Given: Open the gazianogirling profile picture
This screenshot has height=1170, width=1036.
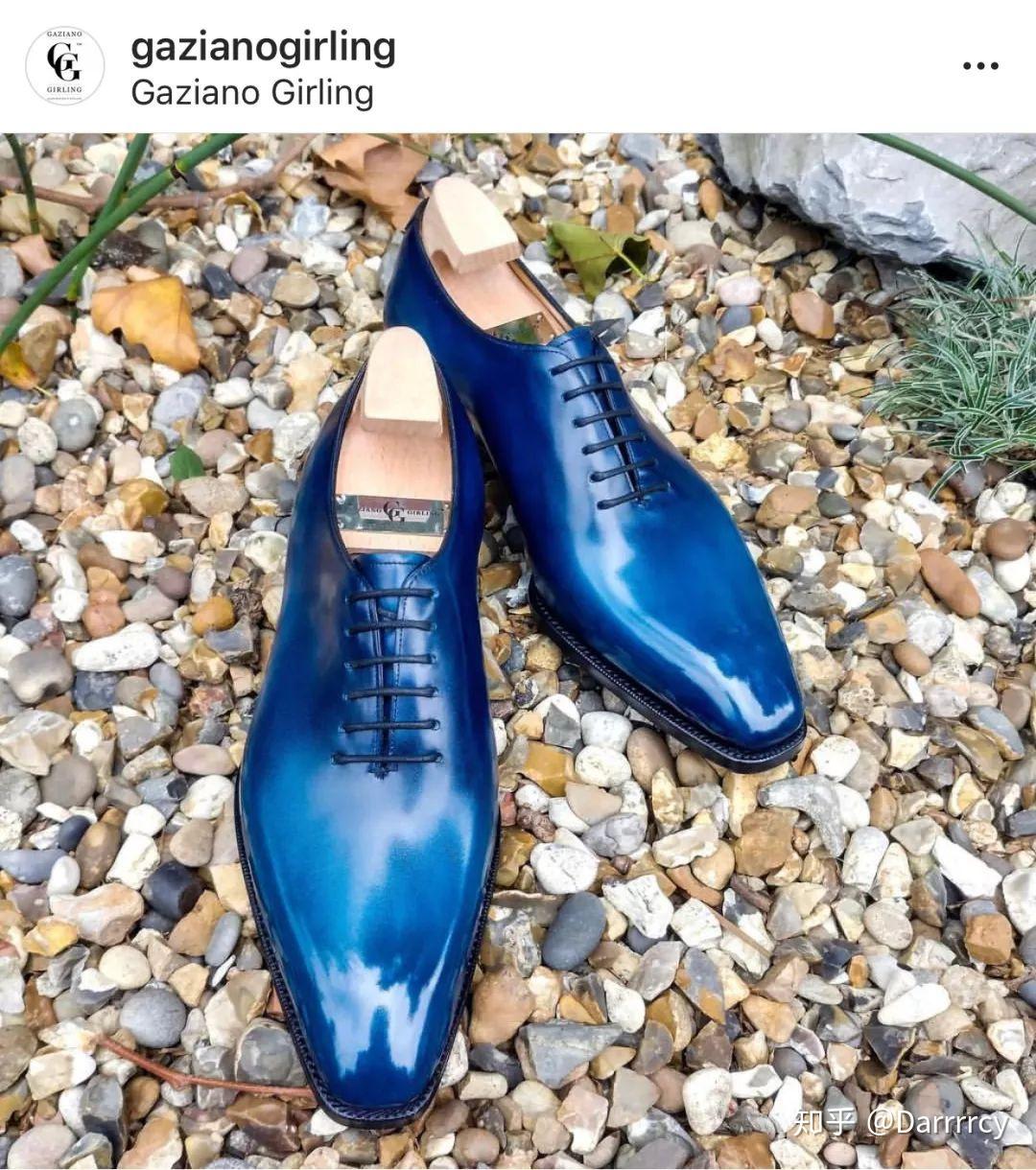Looking at the screenshot, I should click(x=64, y=65).
